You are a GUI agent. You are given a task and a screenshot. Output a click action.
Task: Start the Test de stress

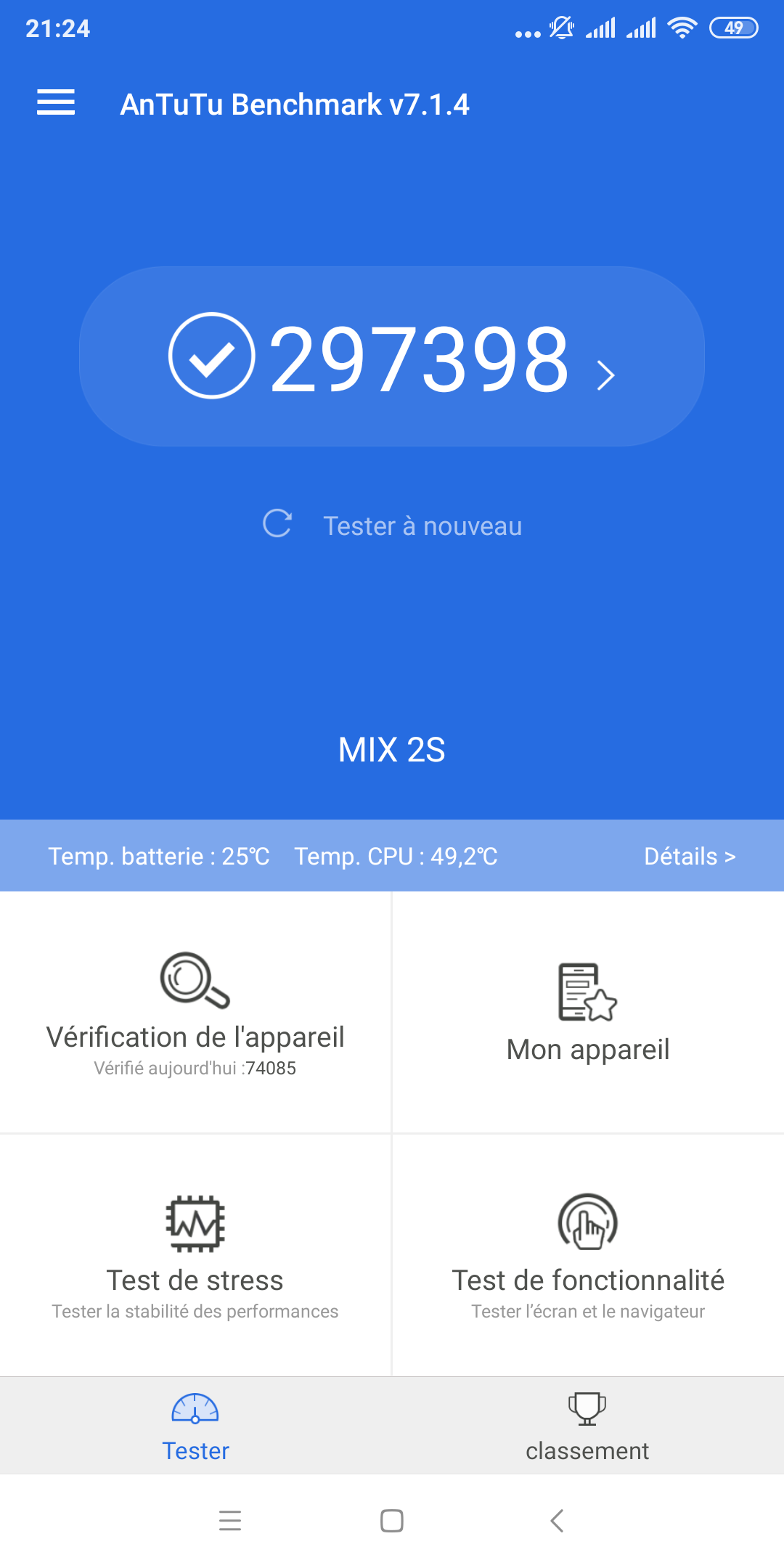(x=195, y=1256)
